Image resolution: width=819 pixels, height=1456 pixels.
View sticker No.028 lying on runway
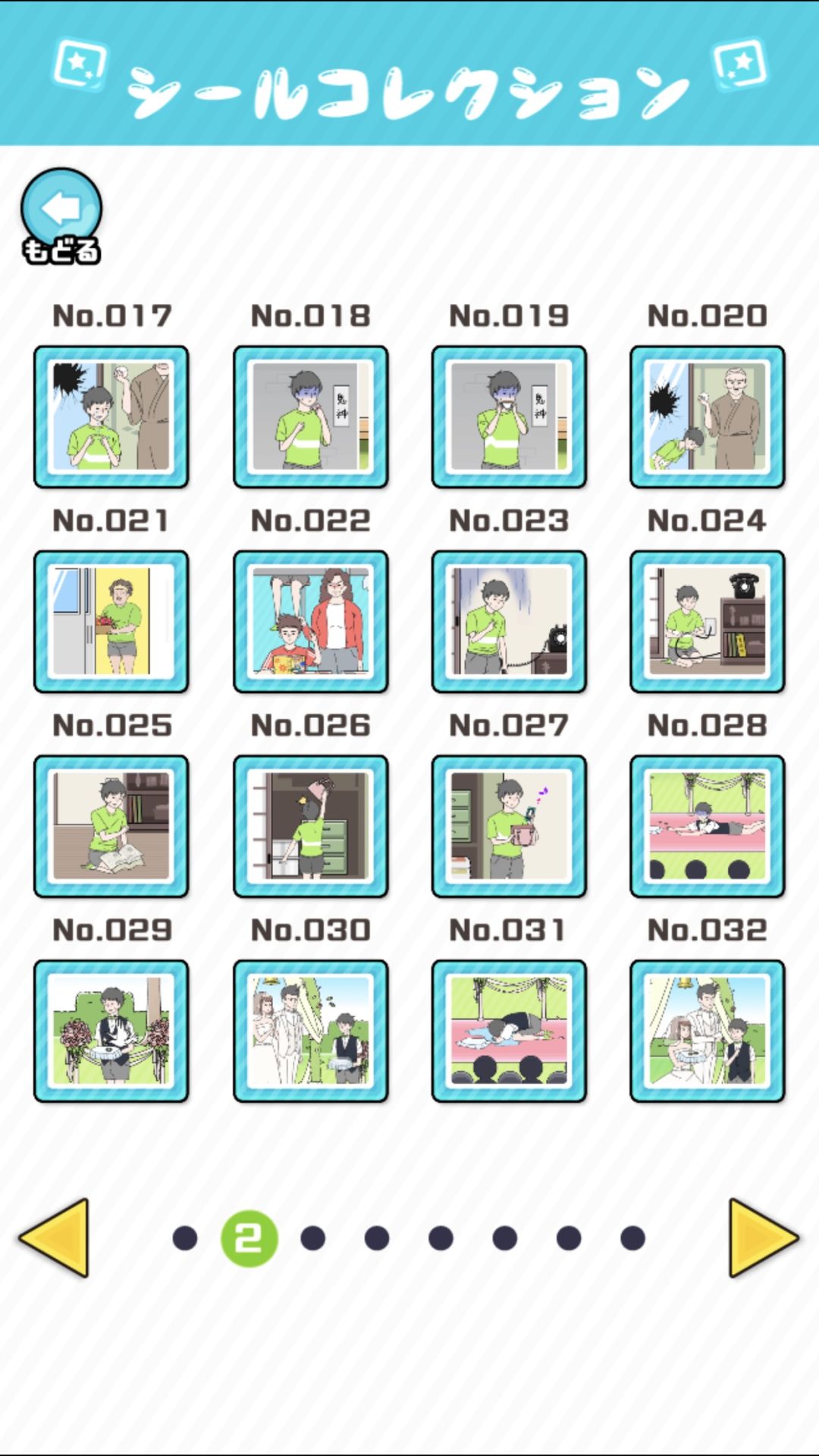708,825
